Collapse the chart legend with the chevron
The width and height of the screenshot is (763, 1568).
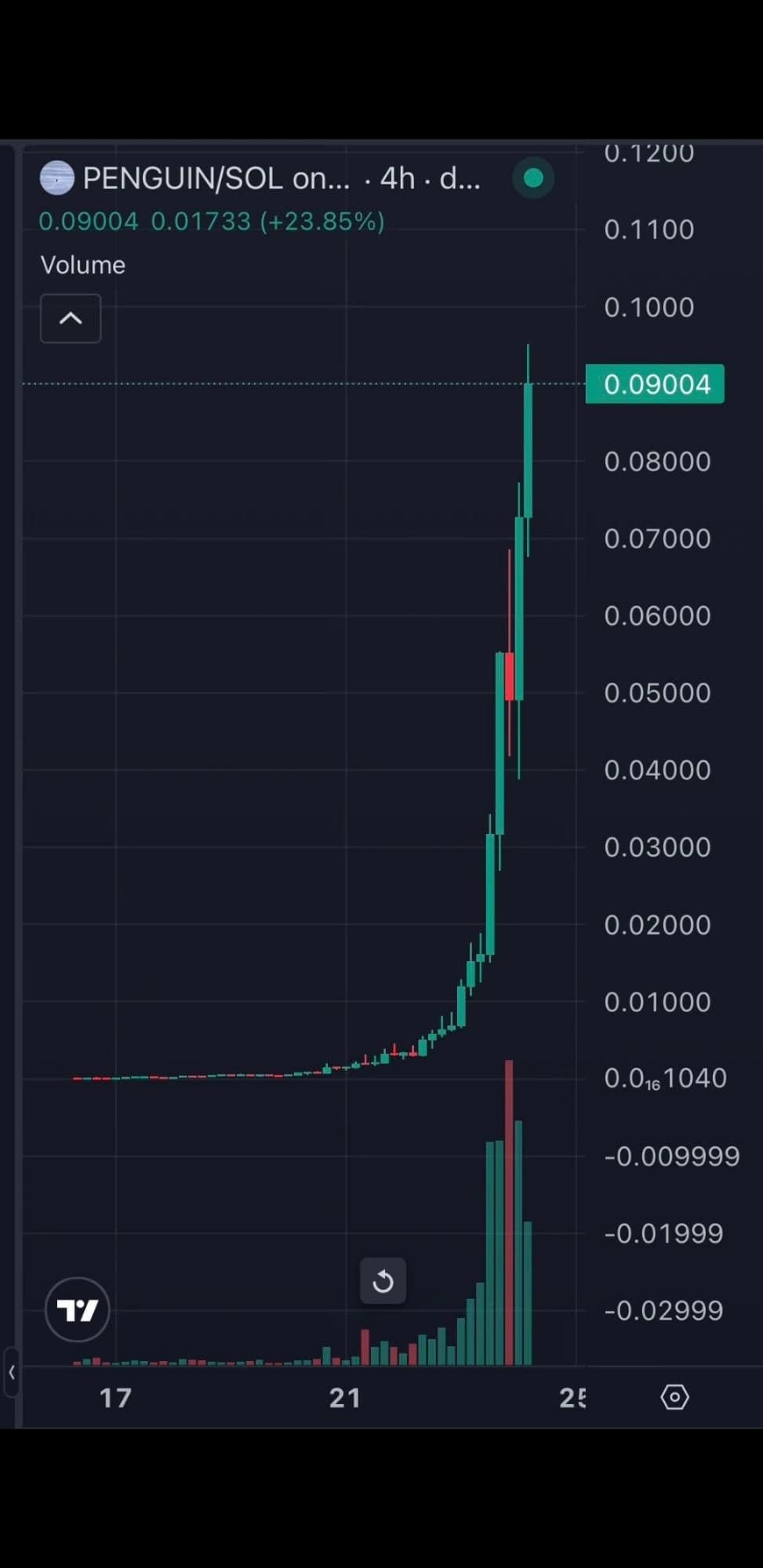tap(71, 318)
